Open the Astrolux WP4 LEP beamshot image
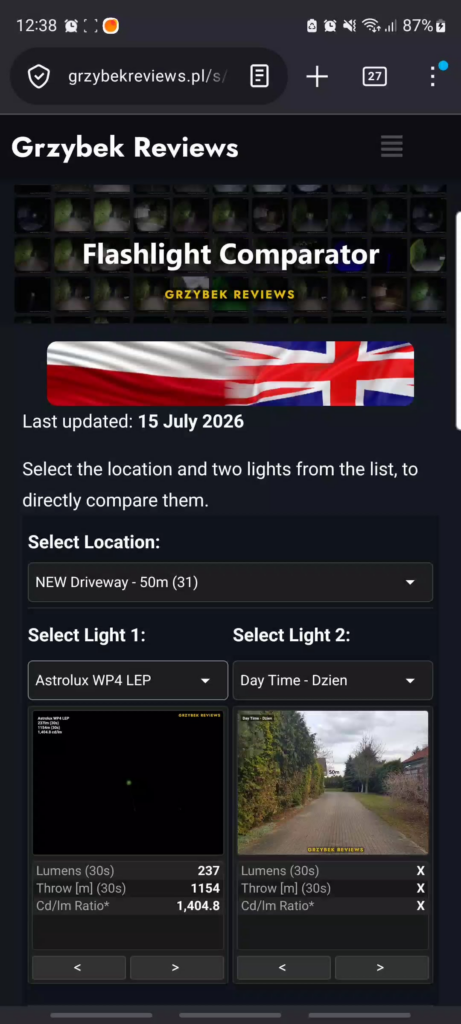This screenshot has height=1024, width=461. point(128,782)
